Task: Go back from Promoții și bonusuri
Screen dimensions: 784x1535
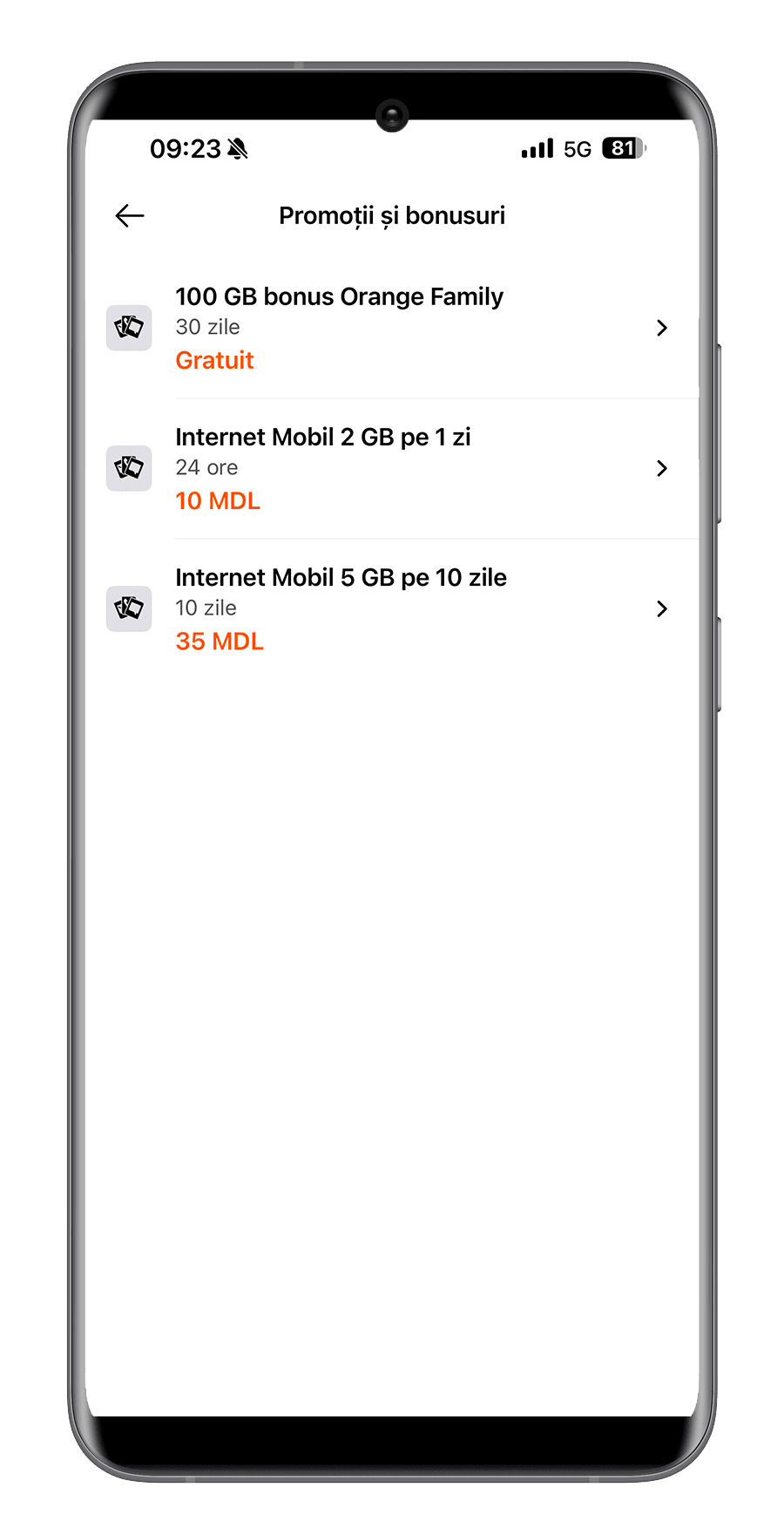Action: click(x=130, y=215)
